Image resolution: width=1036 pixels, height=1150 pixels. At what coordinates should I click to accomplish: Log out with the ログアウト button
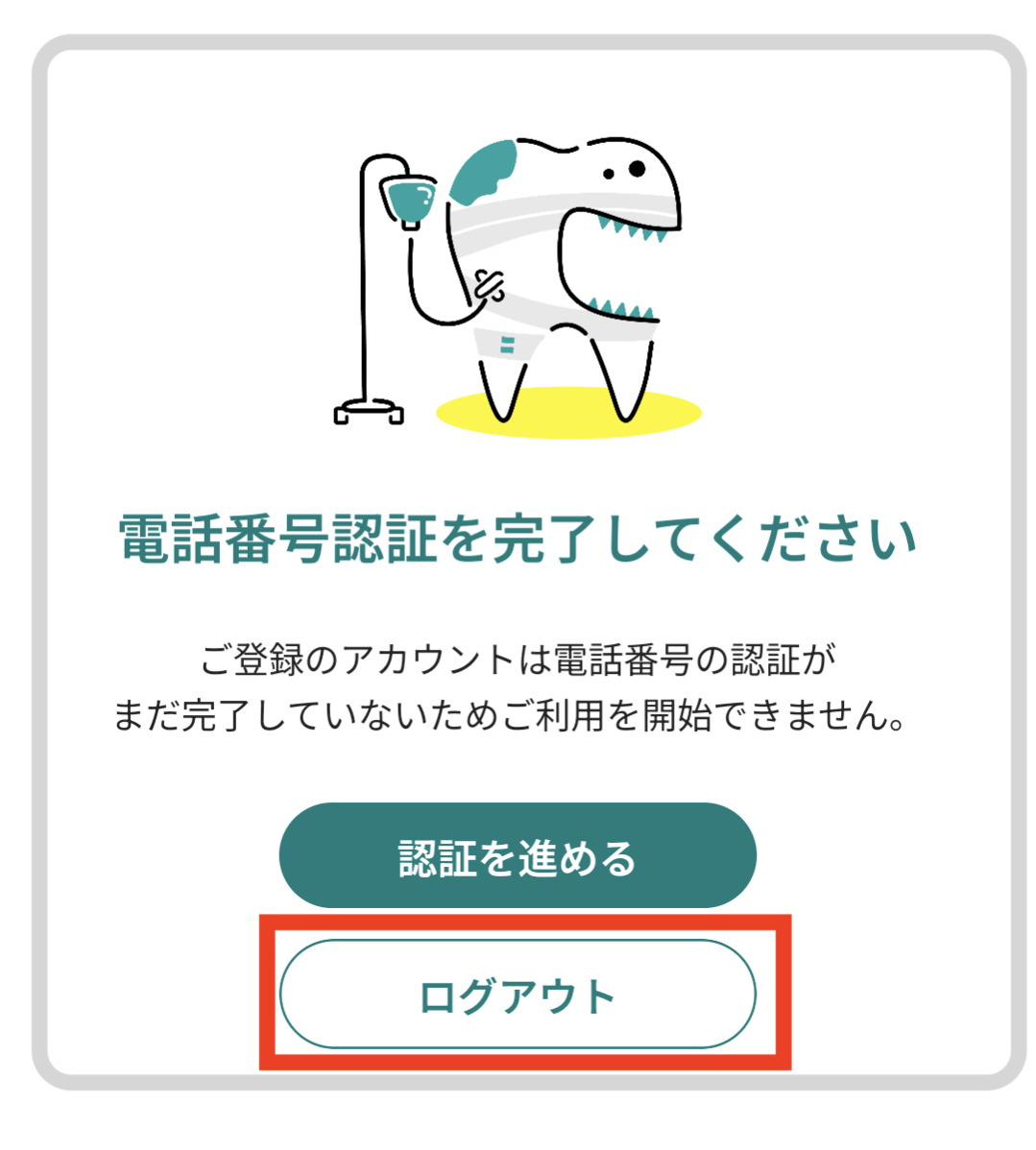pos(518,994)
